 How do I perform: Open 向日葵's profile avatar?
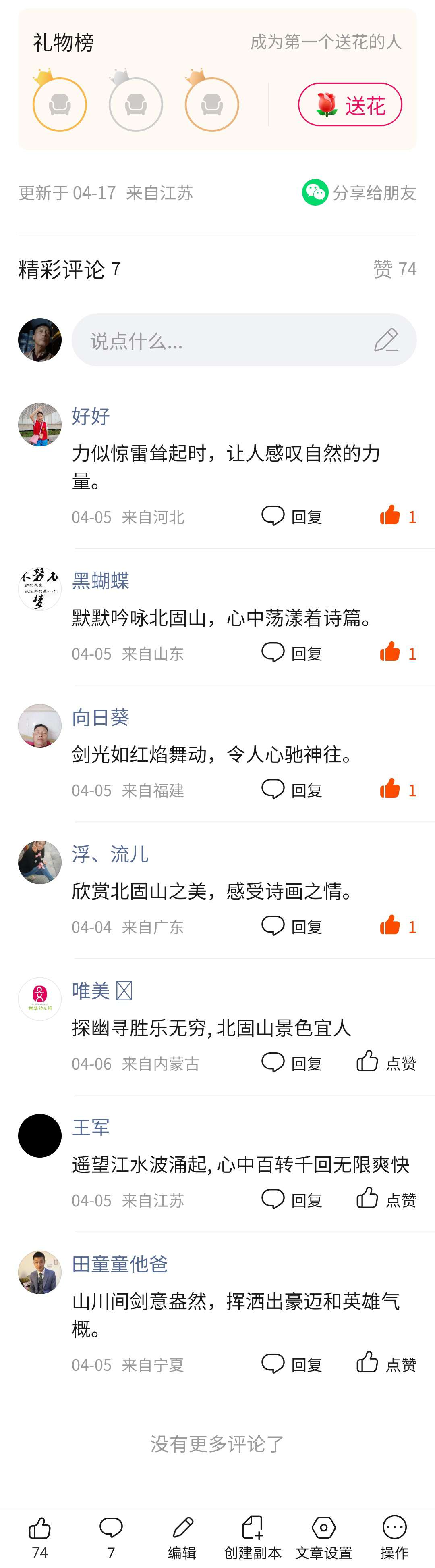39,726
